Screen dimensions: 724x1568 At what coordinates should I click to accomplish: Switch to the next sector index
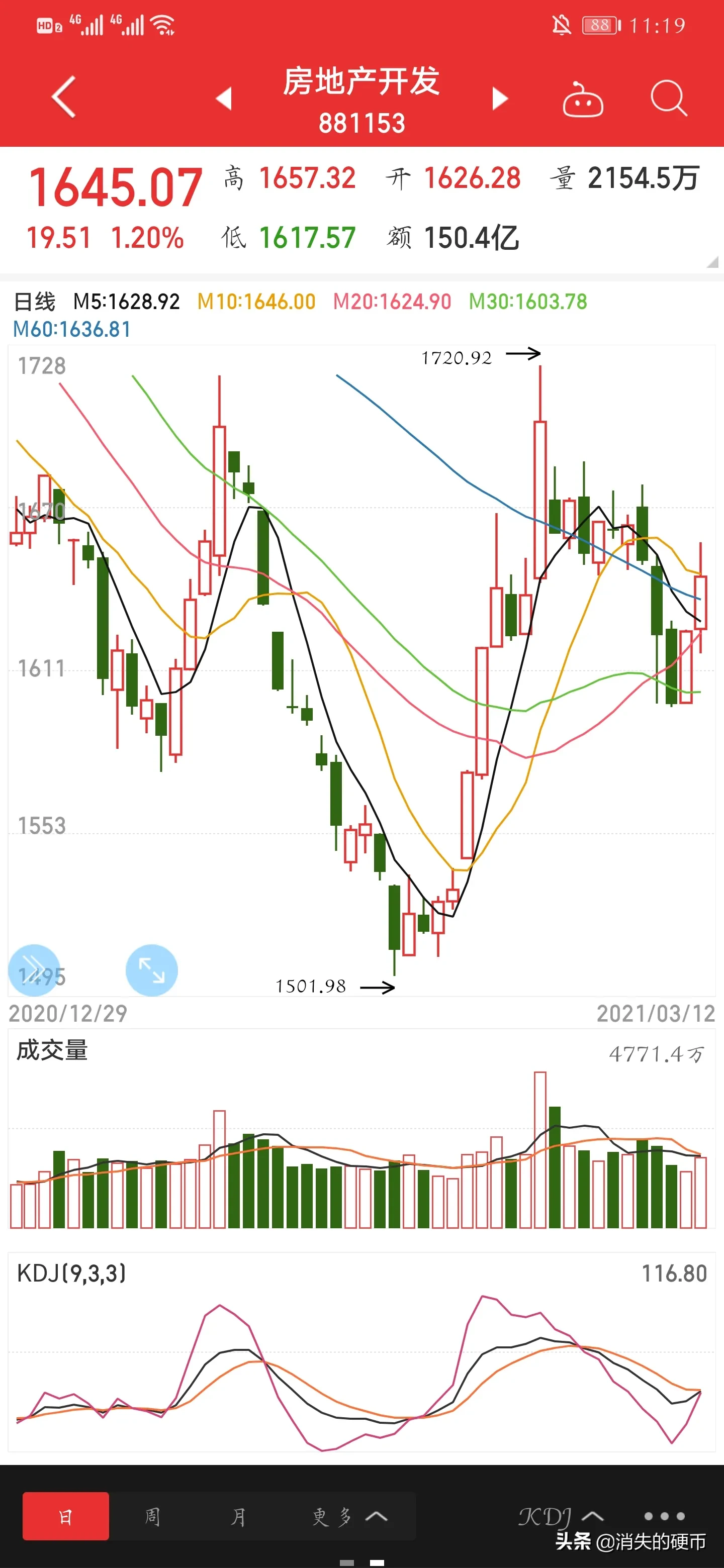click(500, 98)
